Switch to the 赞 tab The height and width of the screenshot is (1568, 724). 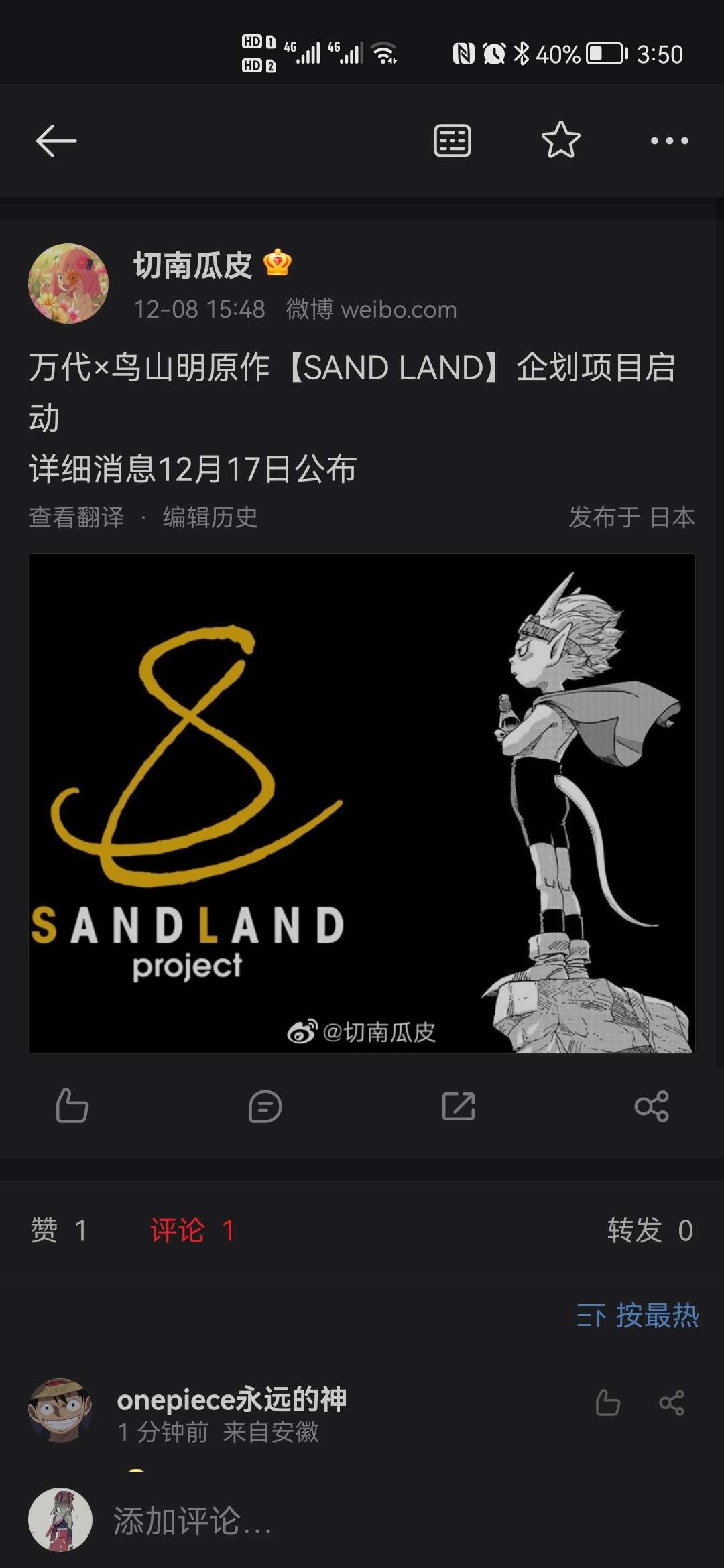point(59,1230)
